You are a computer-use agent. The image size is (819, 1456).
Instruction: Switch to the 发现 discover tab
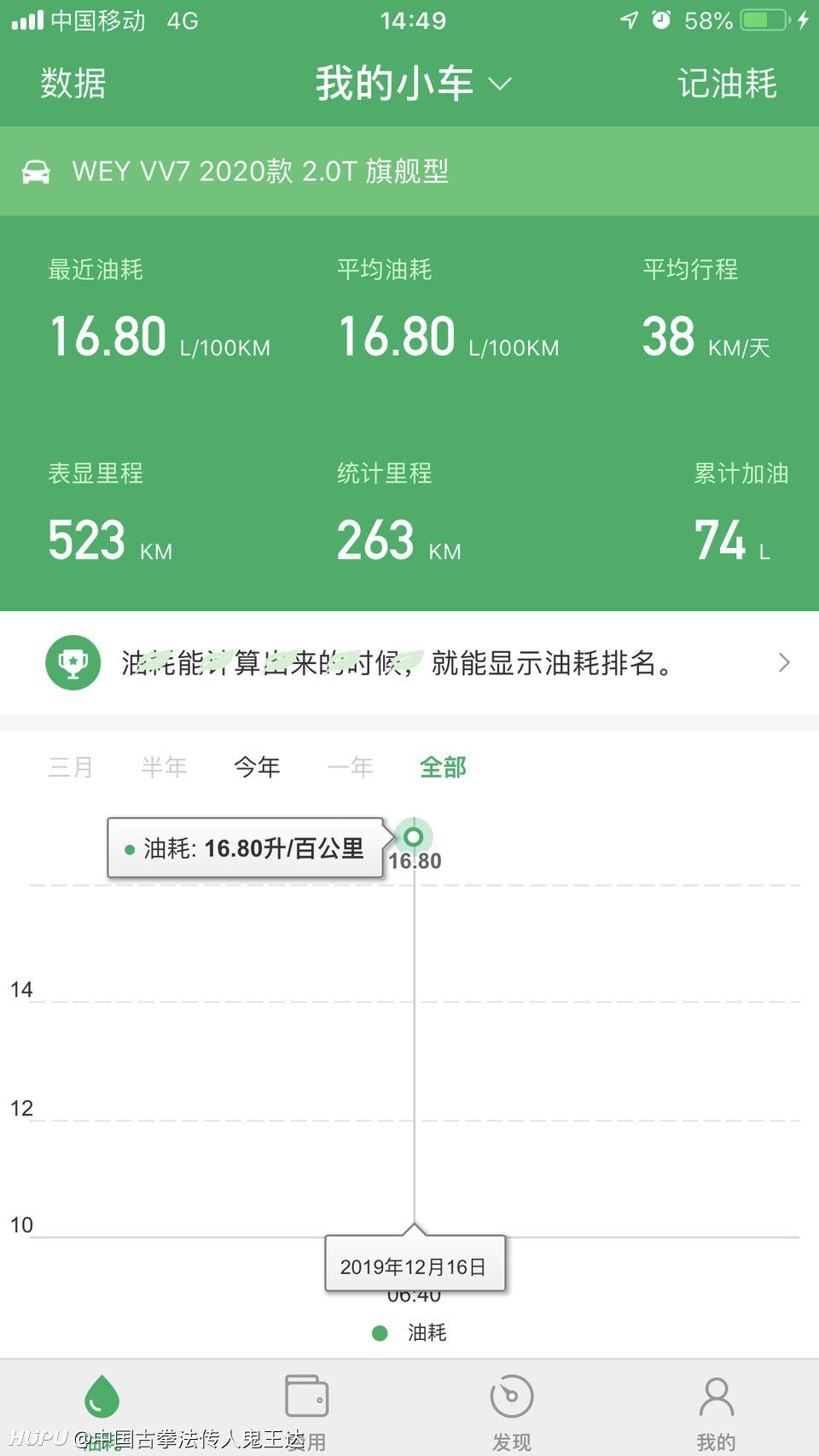point(512,1408)
